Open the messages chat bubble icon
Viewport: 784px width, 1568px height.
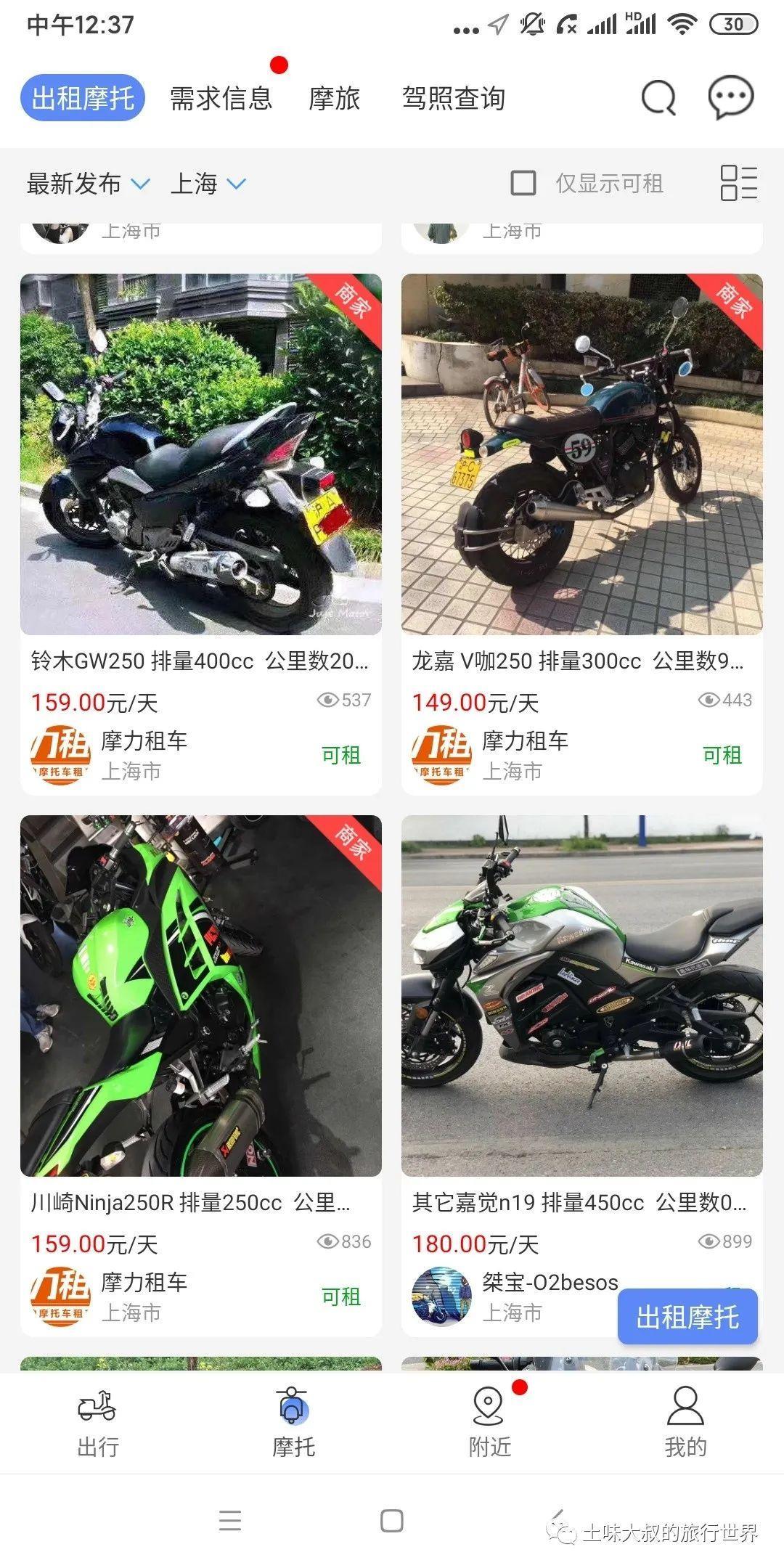[730, 97]
